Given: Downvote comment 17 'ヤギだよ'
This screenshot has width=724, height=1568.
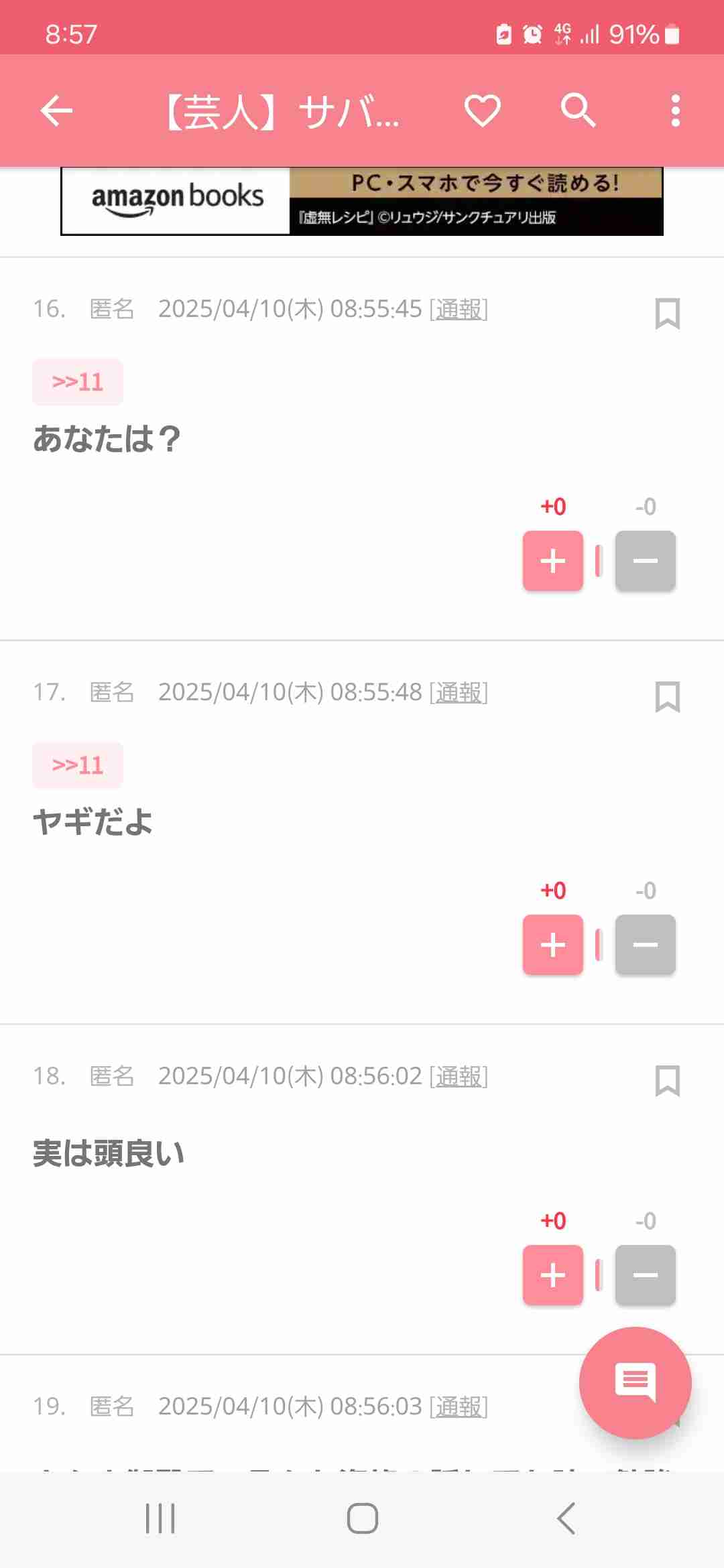Looking at the screenshot, I should pos(646,945).
